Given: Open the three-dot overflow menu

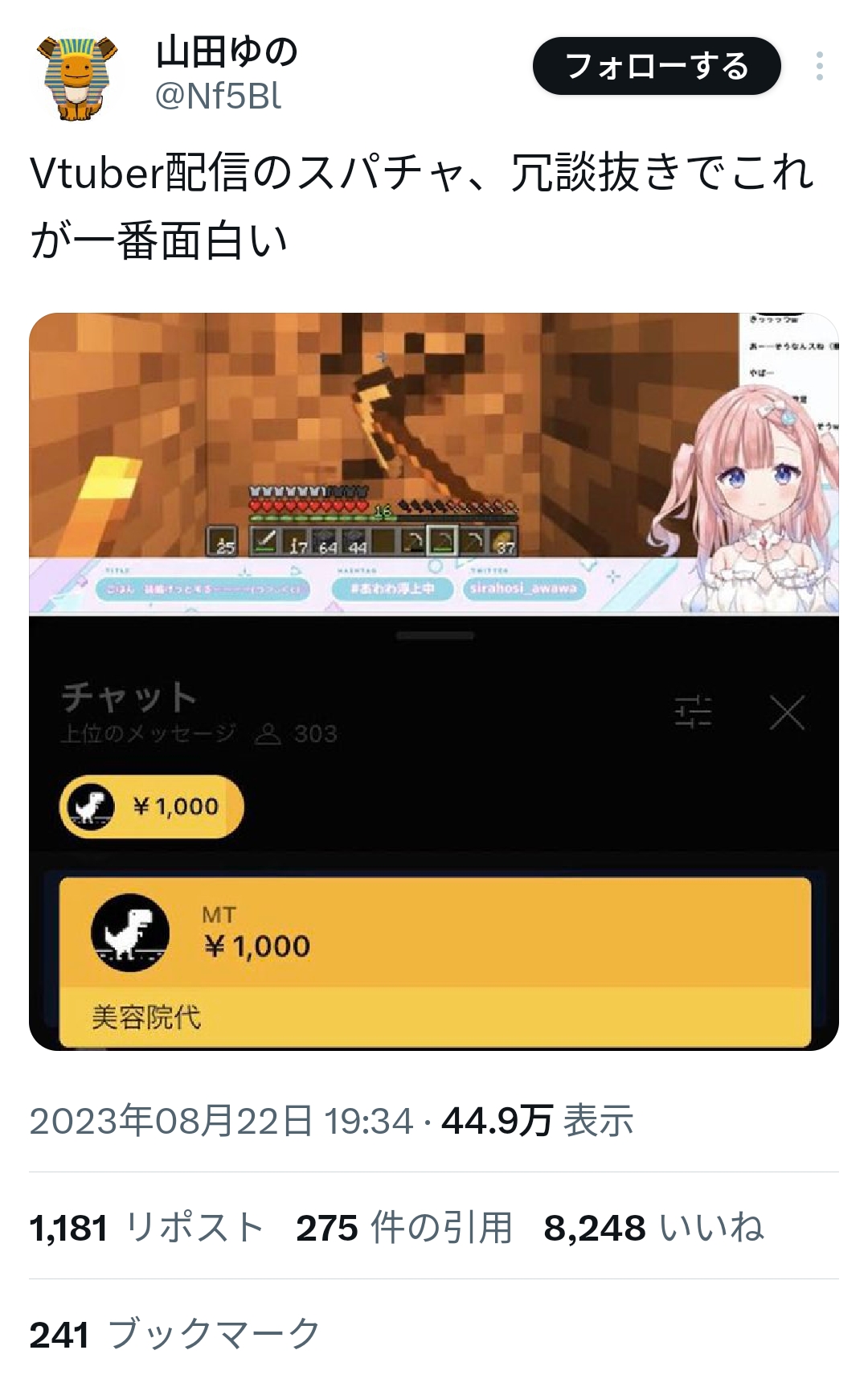Looking at the screenshot, I should (819, 66).
